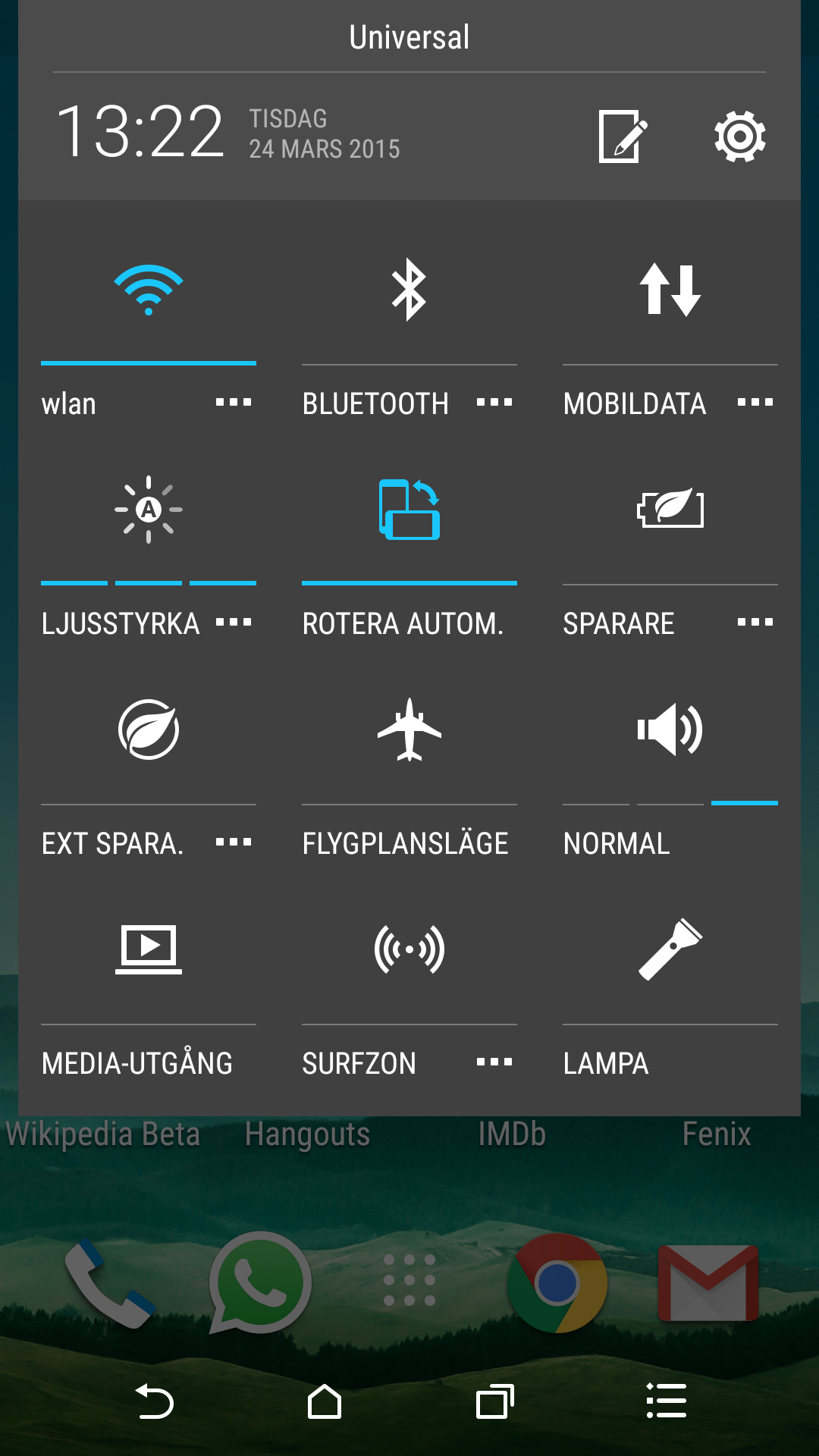Open more options for Surfzon
The height and width of the screenshot is (1456, 819).
tap(494, 1062)
